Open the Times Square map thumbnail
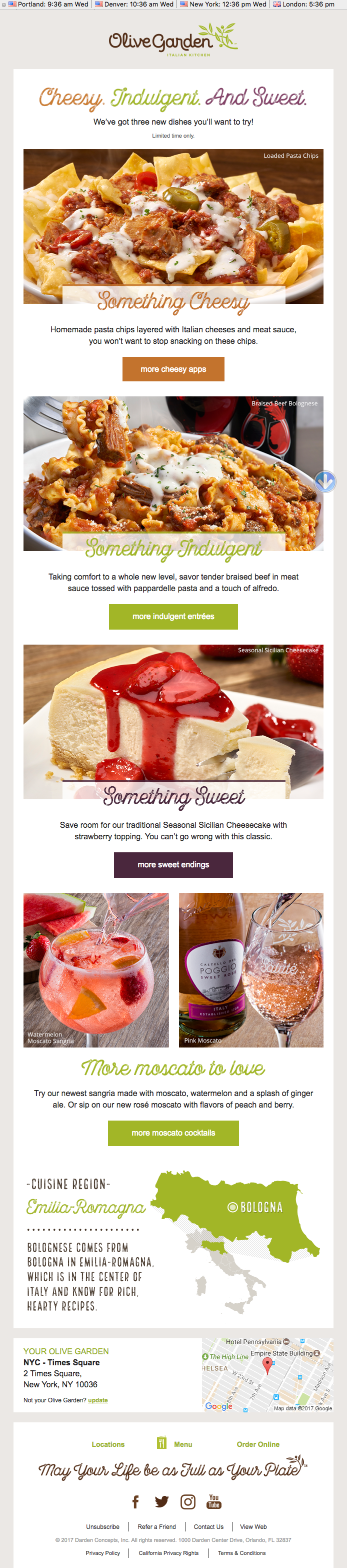The image size is (347, 1568). pyautogui.click(x=267, y=1374)
